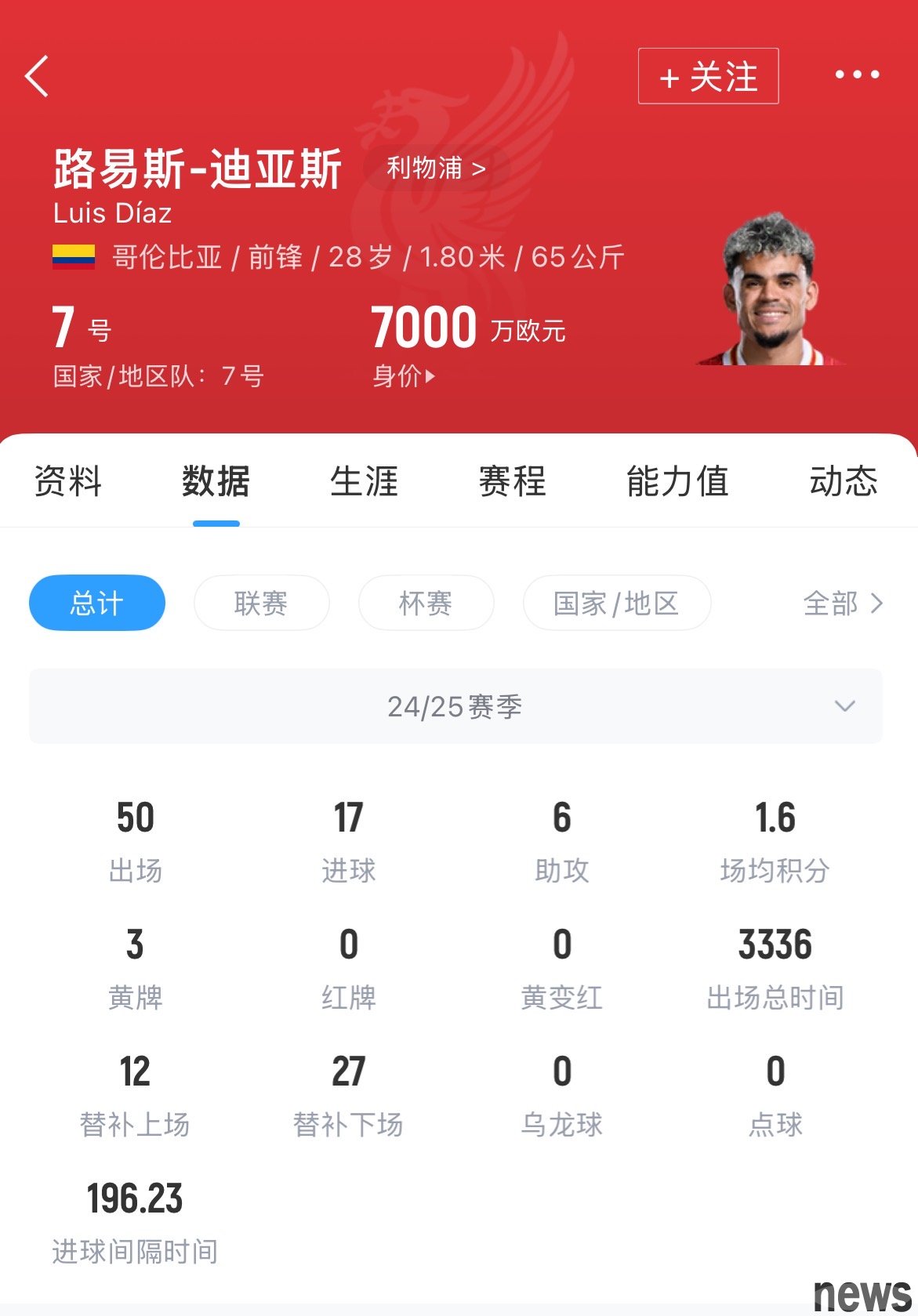The width and height of the screenshot is (918, 1316).
Task: Filter stats by 国家/地区
Action: coord(616,603)
